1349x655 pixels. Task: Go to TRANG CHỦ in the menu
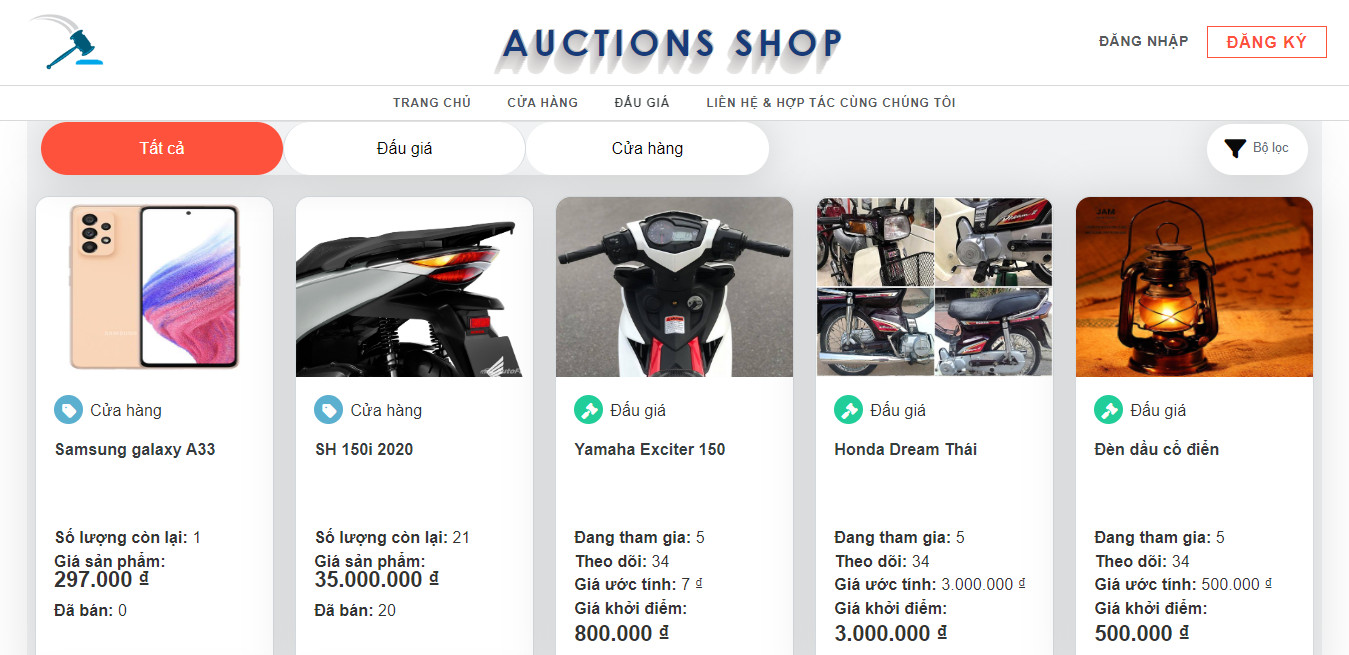431,103
